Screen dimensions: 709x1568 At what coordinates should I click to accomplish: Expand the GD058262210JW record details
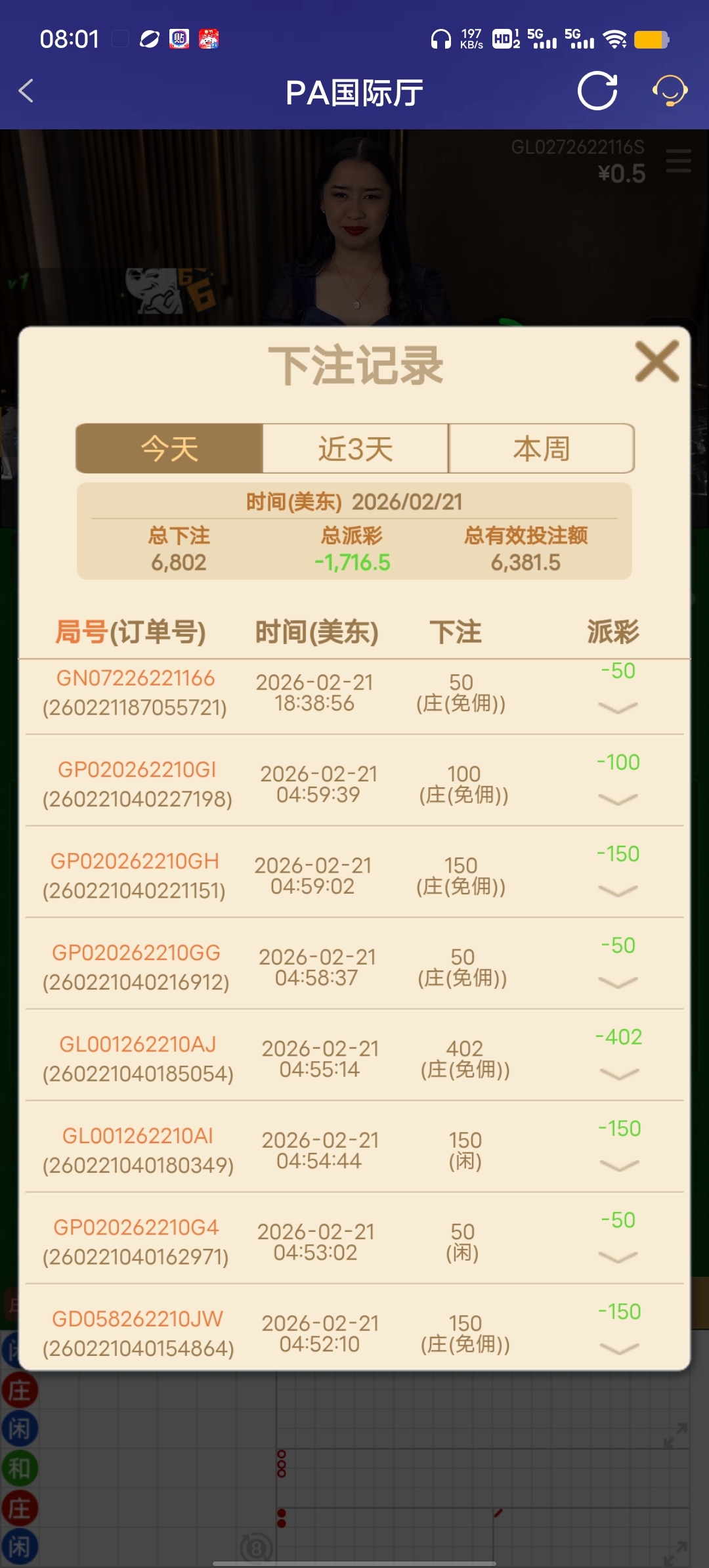point(616,1350)
